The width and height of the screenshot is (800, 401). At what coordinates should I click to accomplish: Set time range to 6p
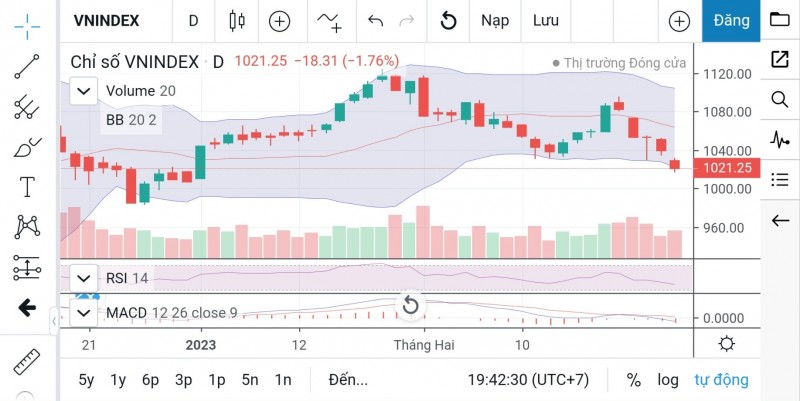coord(151,380)
